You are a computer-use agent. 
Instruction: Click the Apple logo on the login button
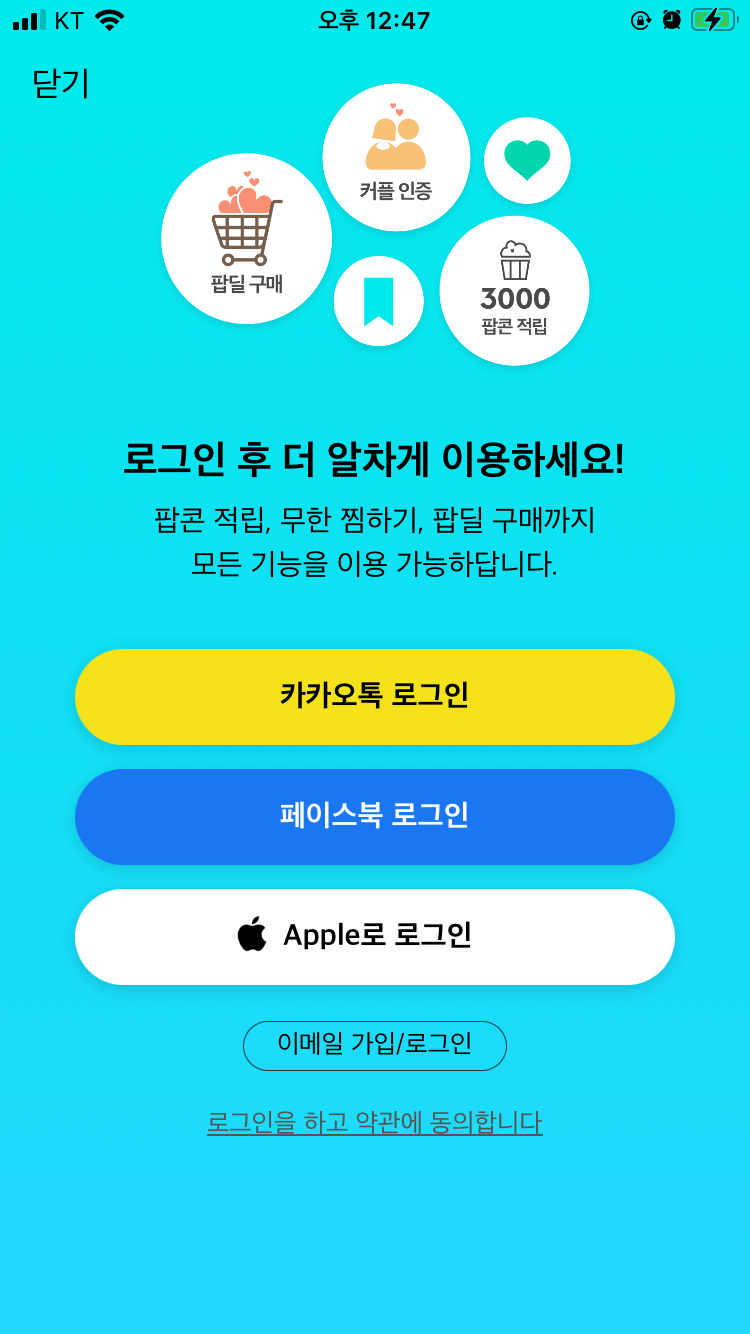coord(250,936)
